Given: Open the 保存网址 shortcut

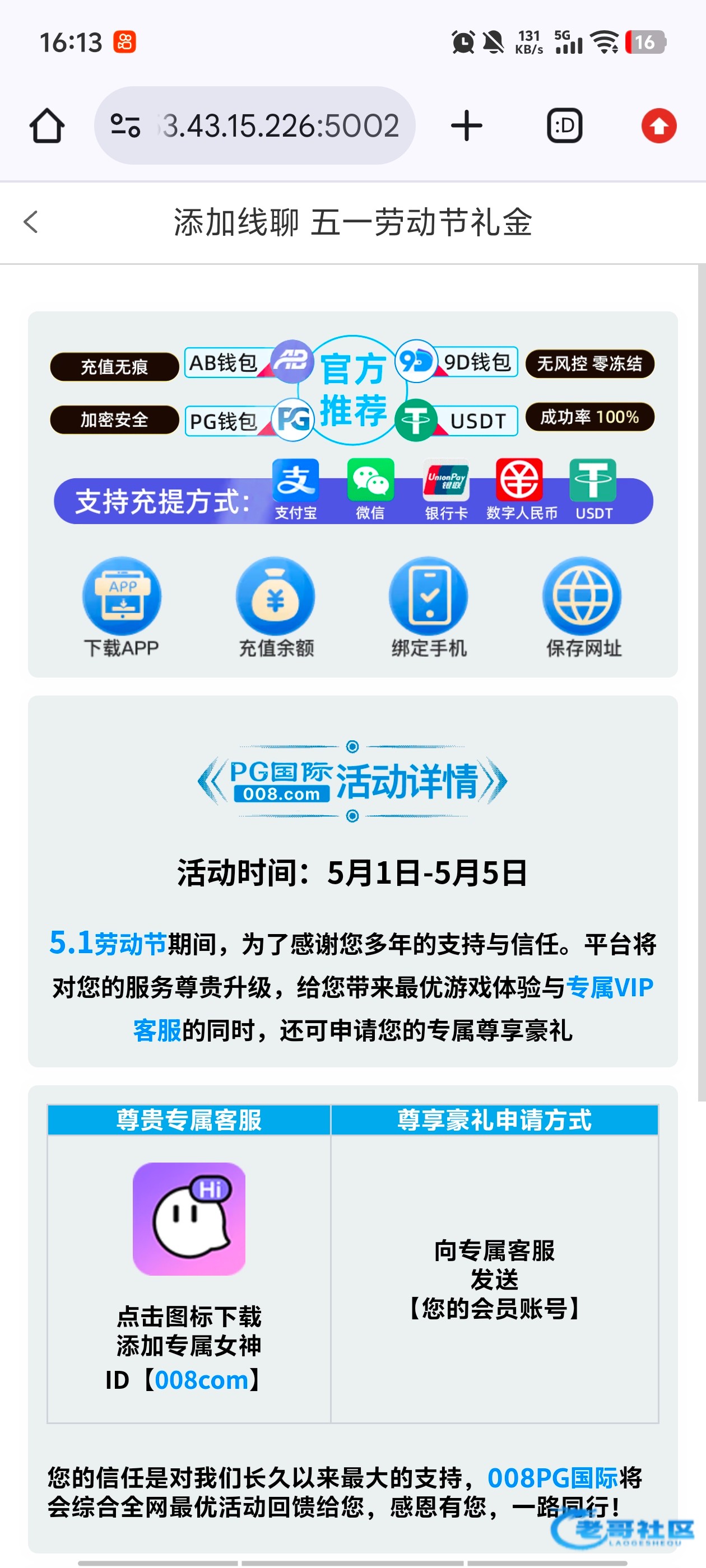Looking at the screenshot, I should tap(583, 607).
